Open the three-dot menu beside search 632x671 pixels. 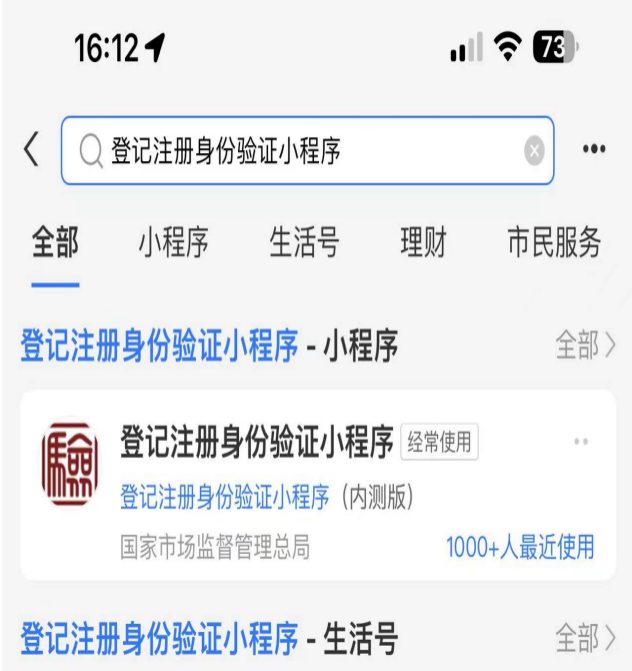point(594,150)
